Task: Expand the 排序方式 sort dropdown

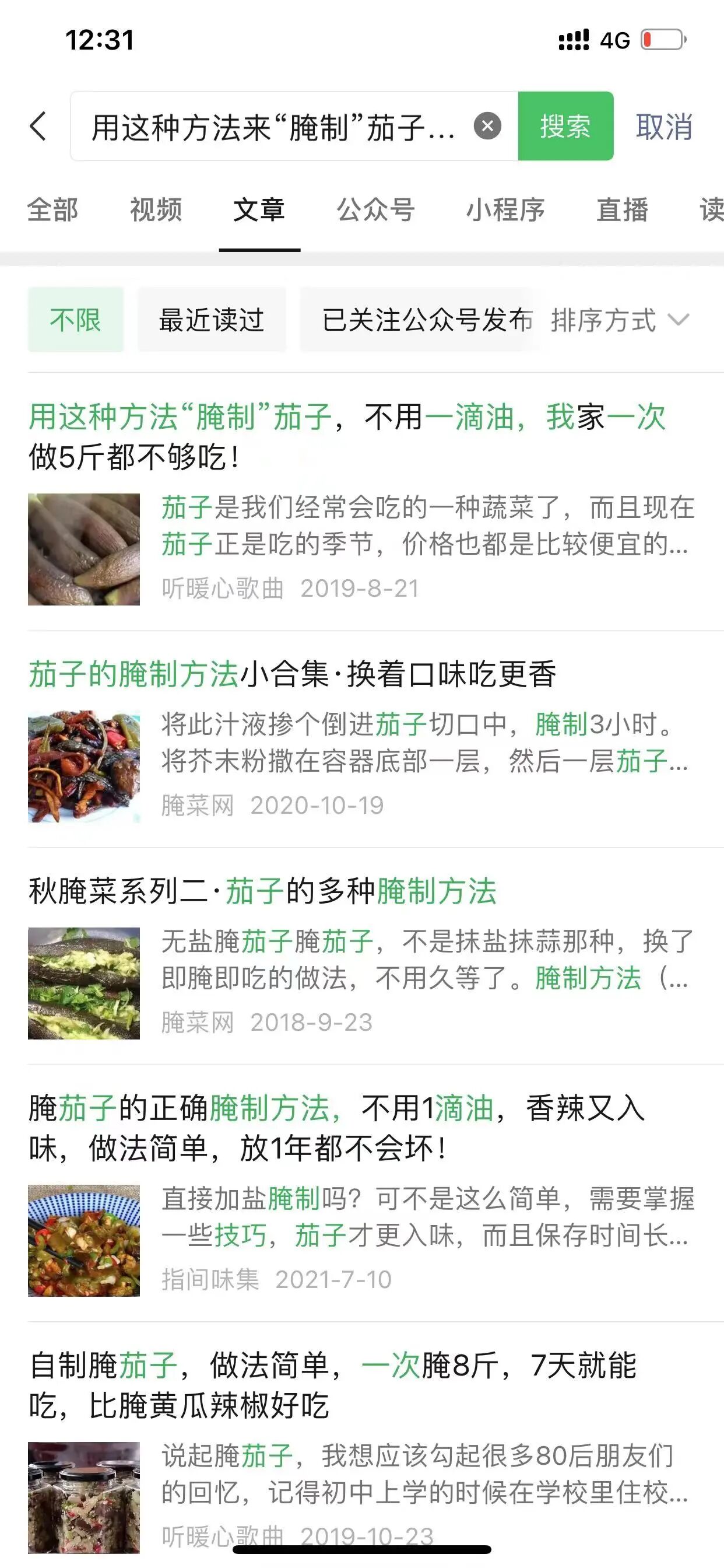Action: click(x=619, y=320)
